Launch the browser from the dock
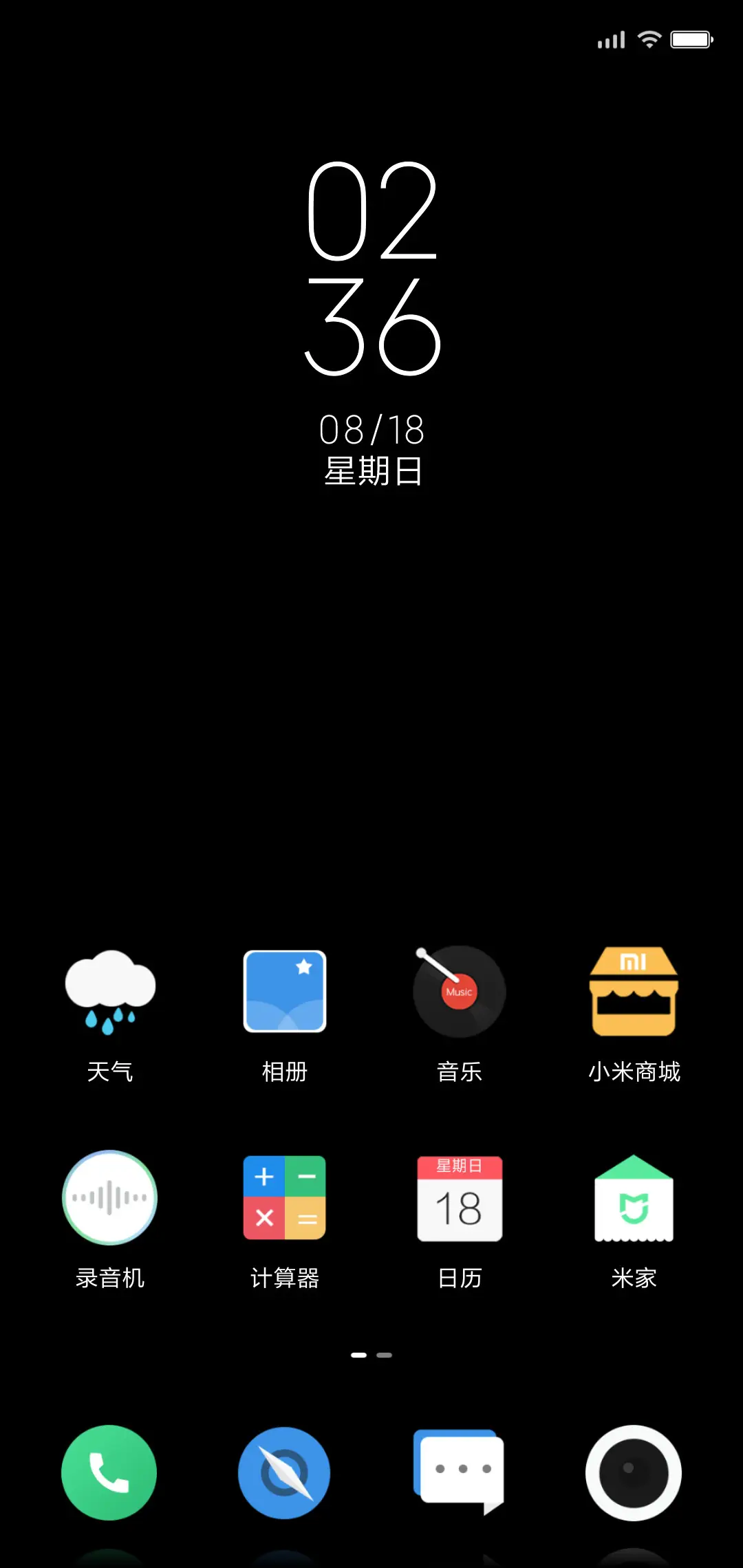 click(x=284, y=1472)
